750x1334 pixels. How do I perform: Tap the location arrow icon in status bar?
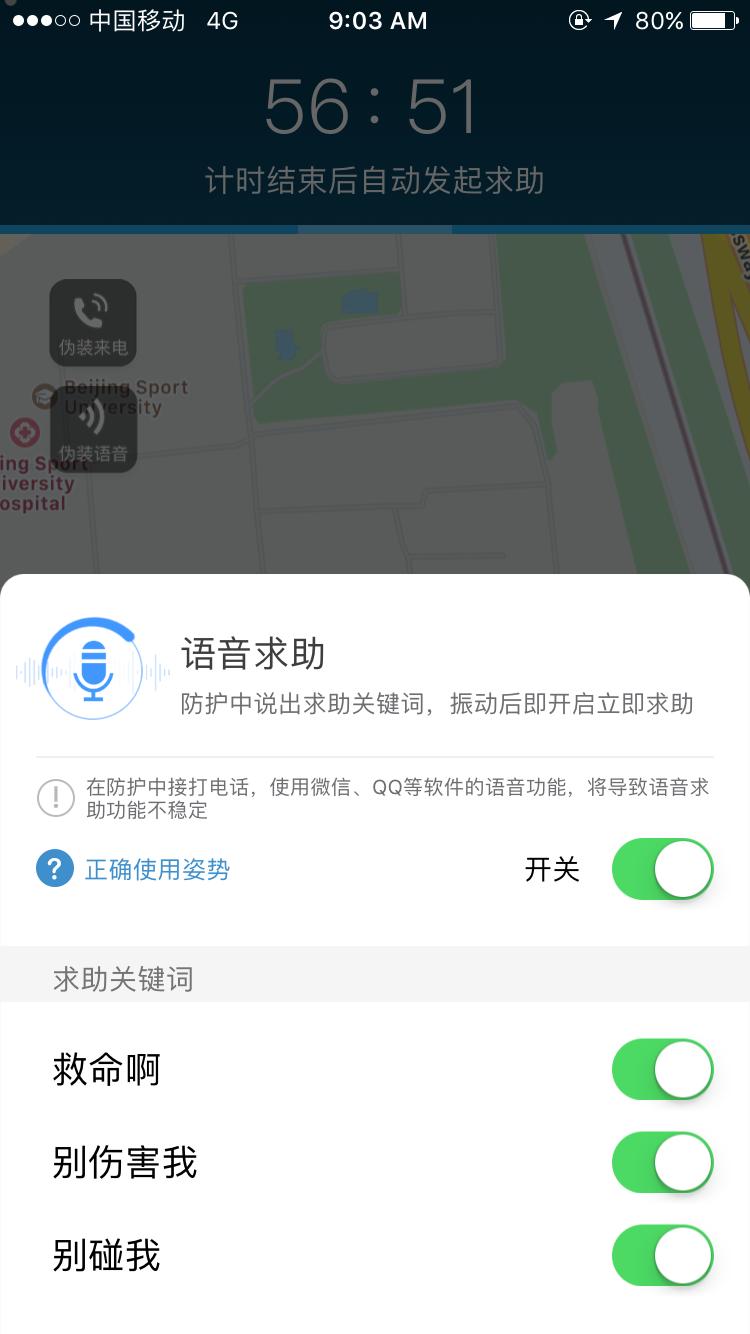click(614, 18)
